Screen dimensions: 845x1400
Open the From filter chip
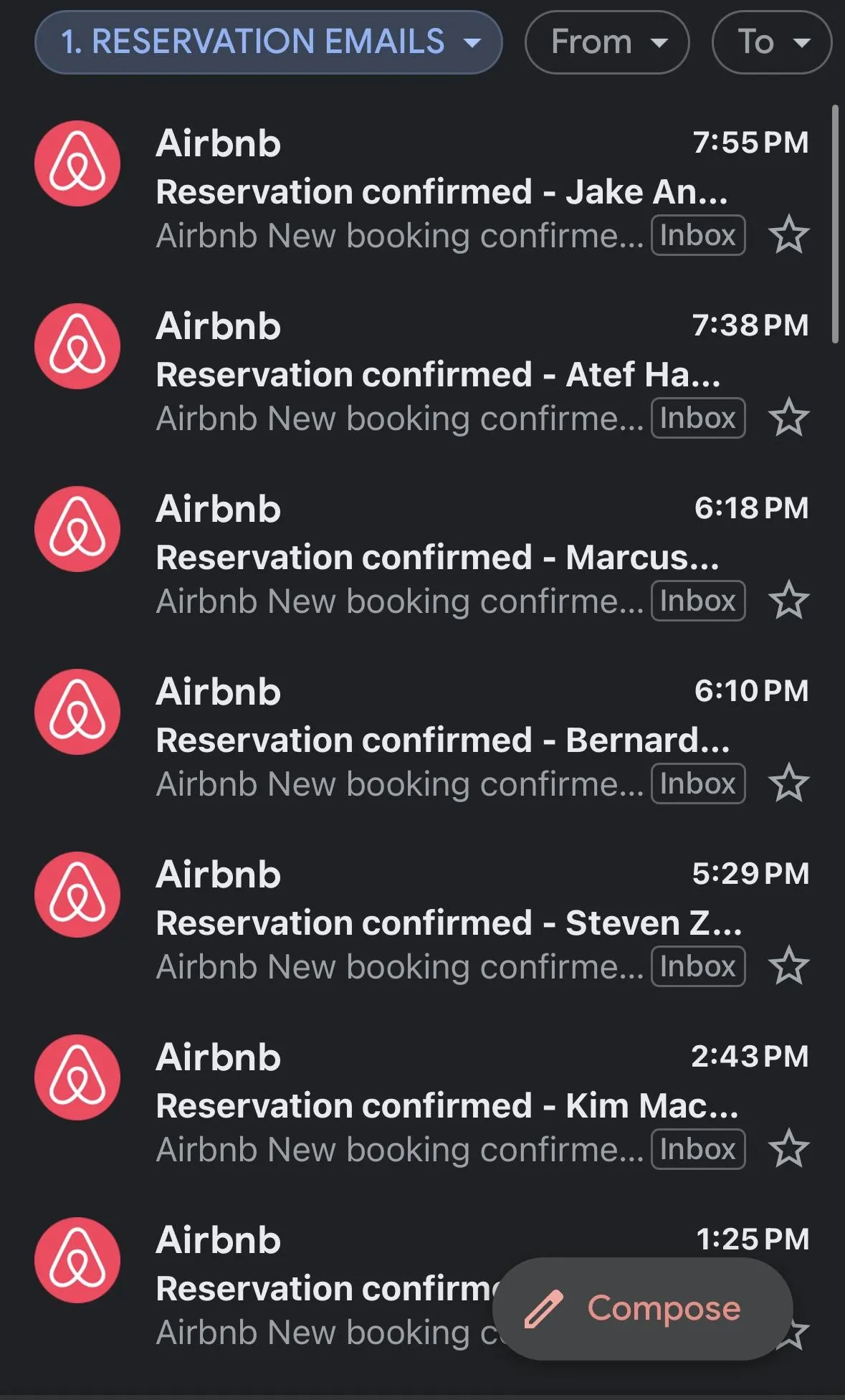pyautogui.click(x=607, y=42)
